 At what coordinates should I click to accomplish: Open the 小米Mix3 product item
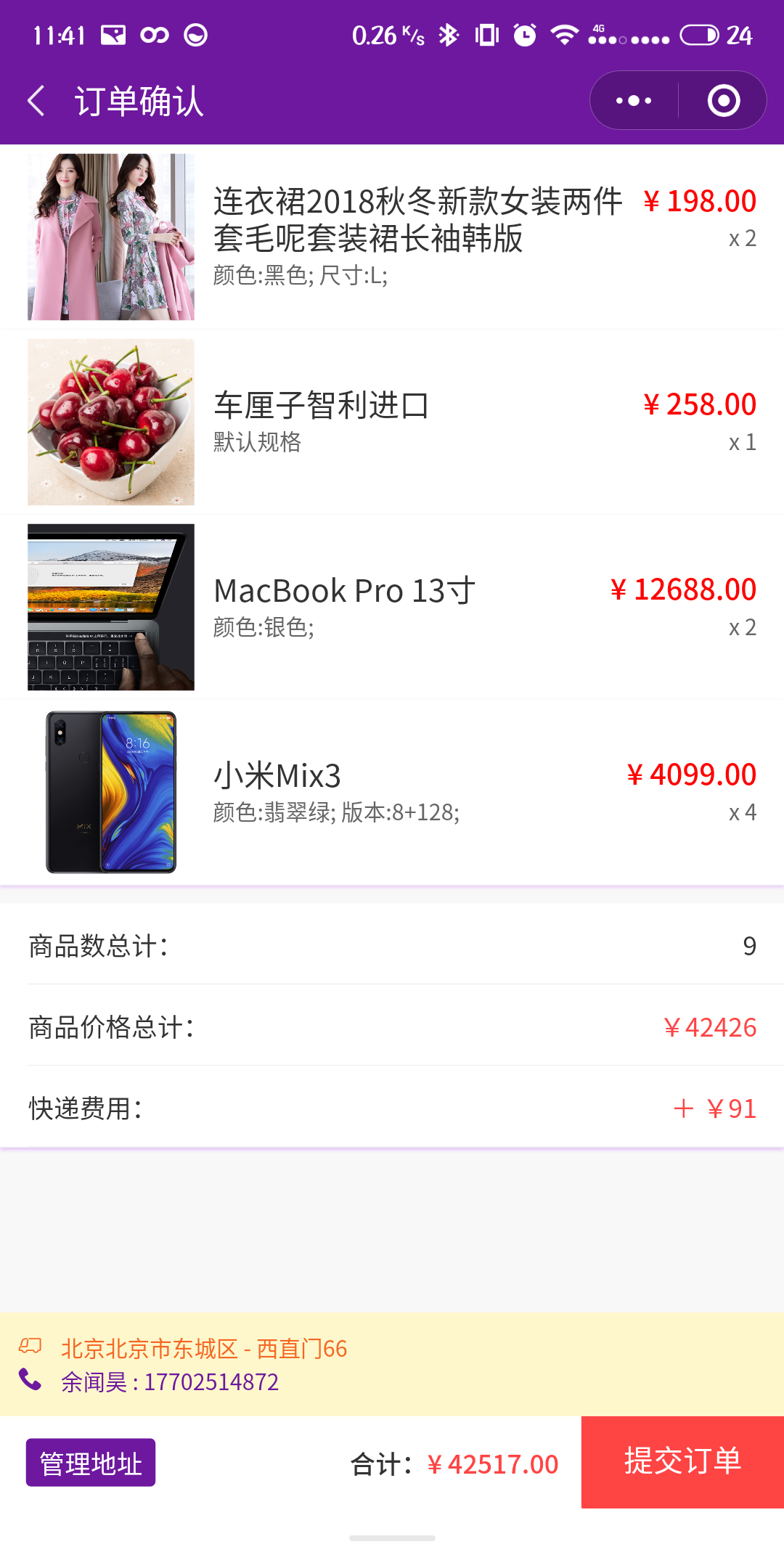[x=392, y=792]
